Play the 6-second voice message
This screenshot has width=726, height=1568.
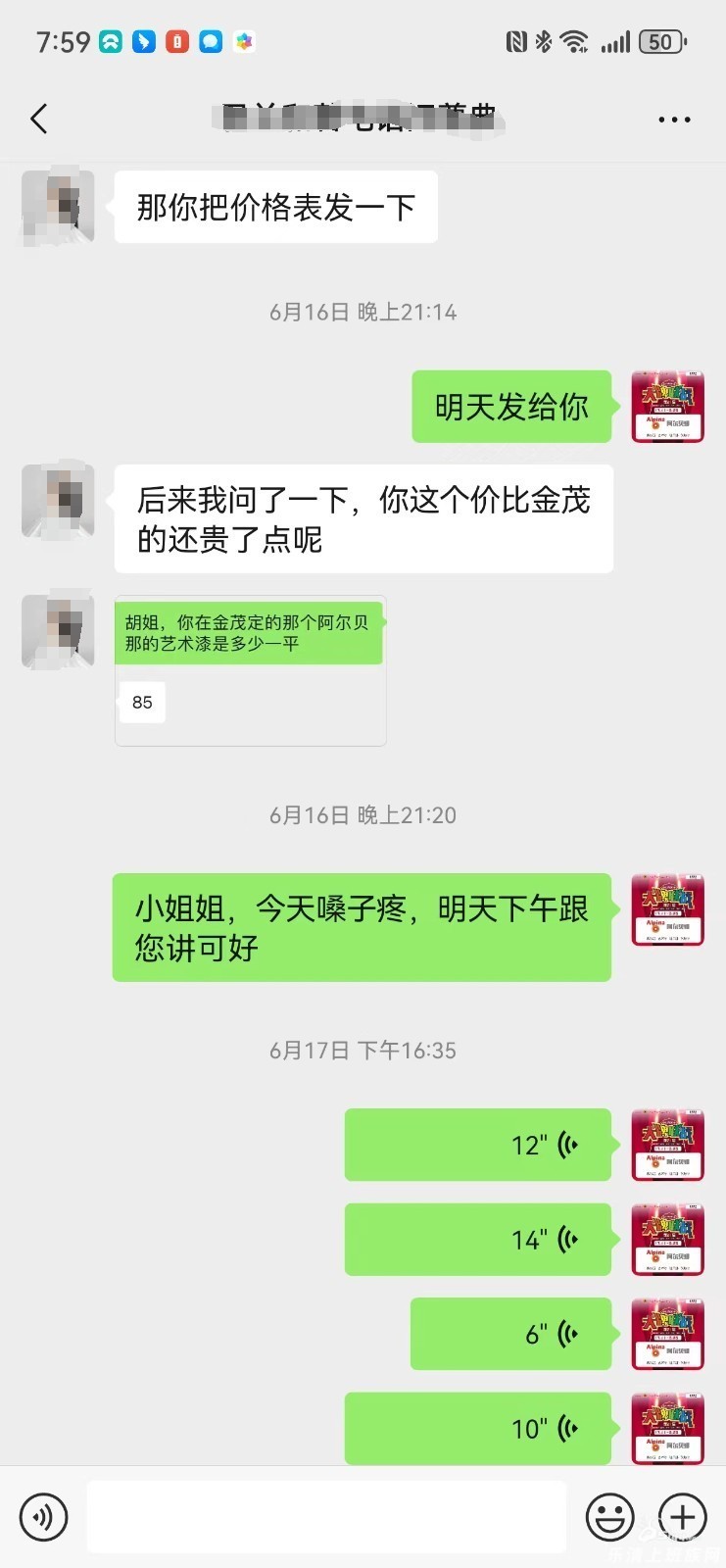tap(510, 1334)
